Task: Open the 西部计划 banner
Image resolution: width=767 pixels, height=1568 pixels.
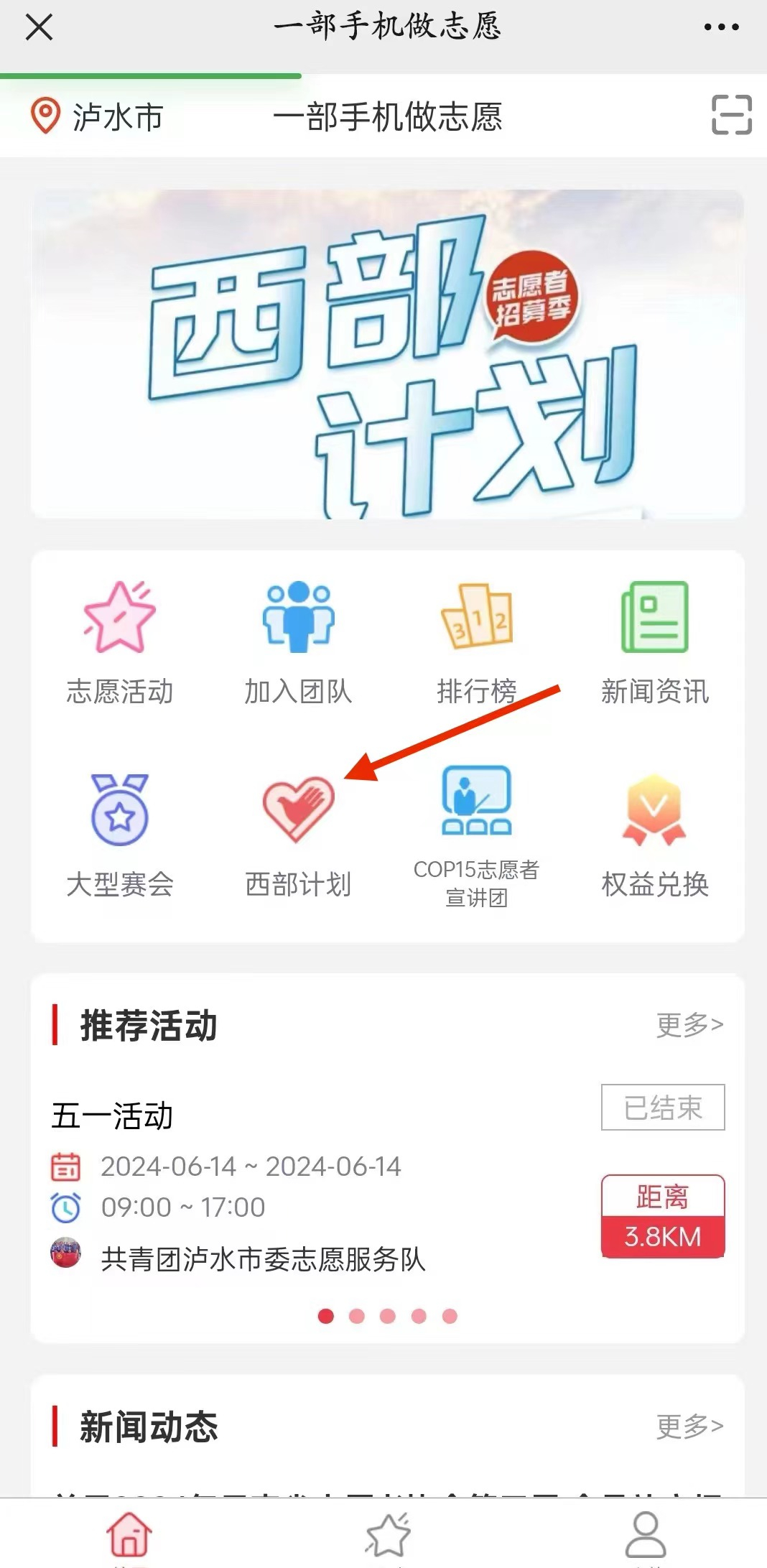Action: [x=388, y=353]
